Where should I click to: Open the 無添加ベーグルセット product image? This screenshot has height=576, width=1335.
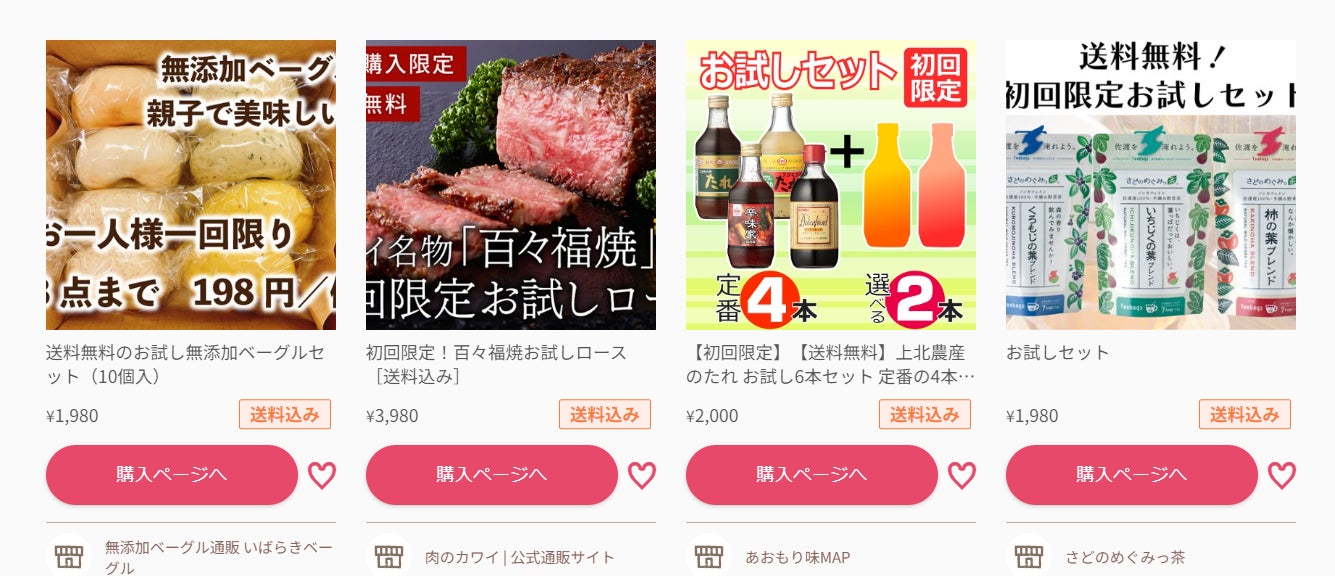pyautogui.click(x=190, y=185)
